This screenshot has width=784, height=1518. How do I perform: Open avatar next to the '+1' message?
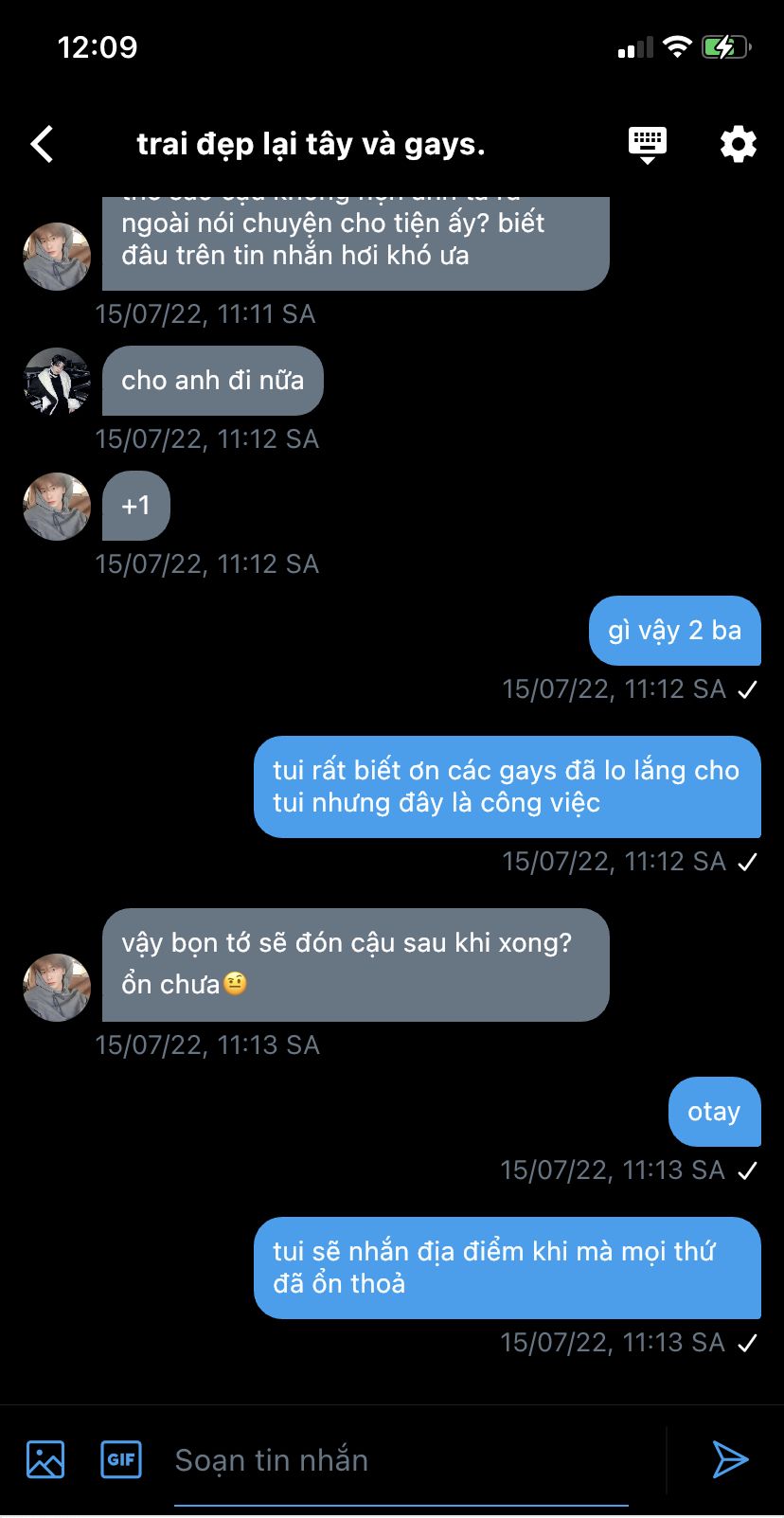[x=57, y=507]
